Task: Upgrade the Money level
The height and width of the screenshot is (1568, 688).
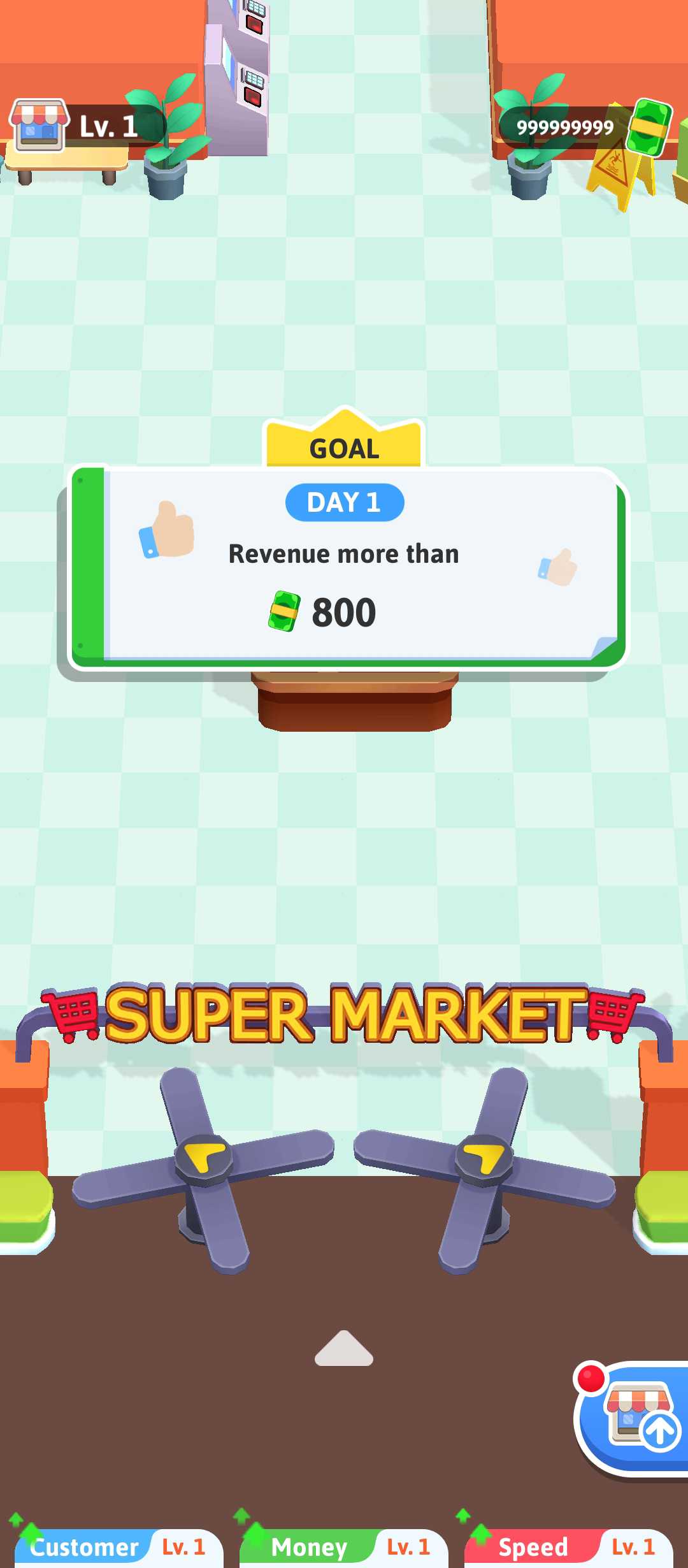Action: [343, 1548]
